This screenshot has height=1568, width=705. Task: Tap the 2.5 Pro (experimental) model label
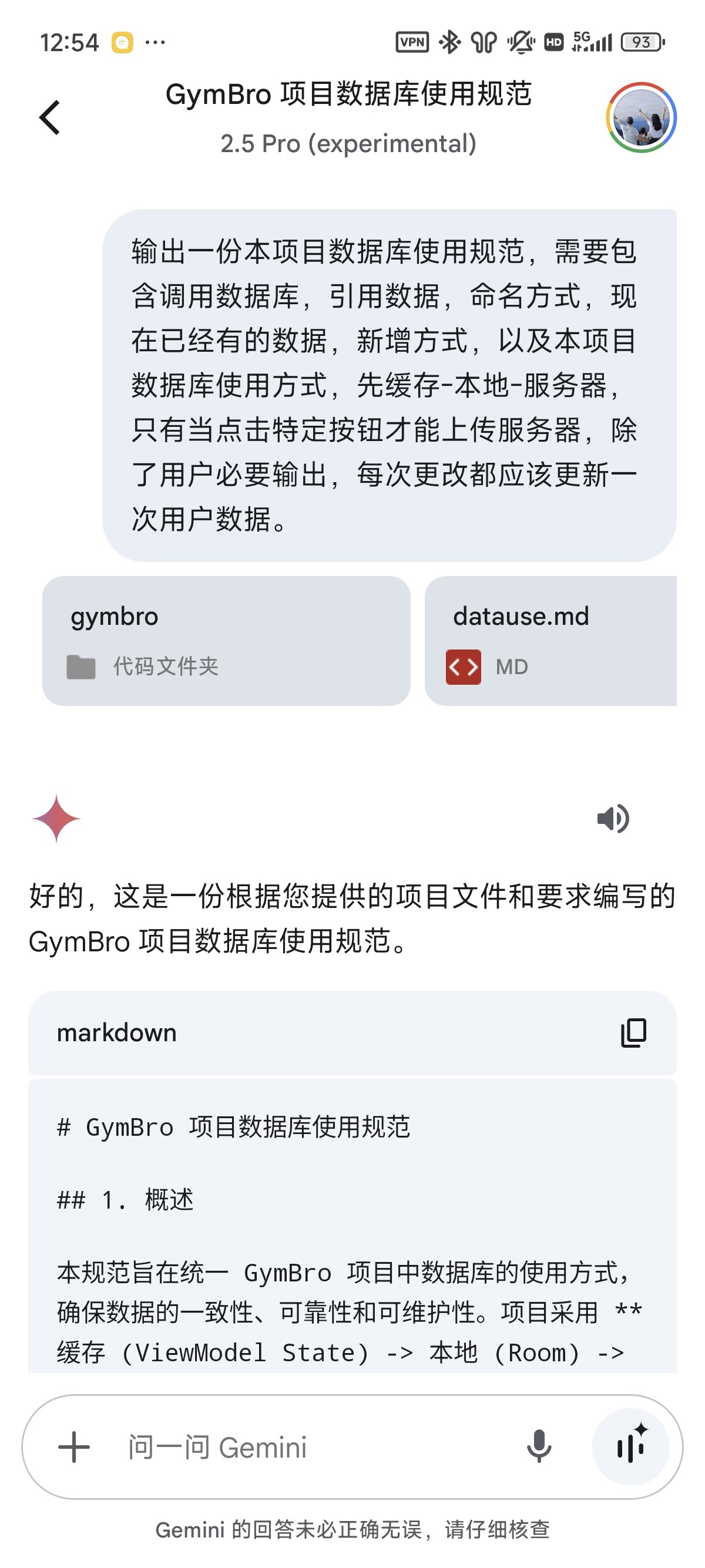point(348,144)
